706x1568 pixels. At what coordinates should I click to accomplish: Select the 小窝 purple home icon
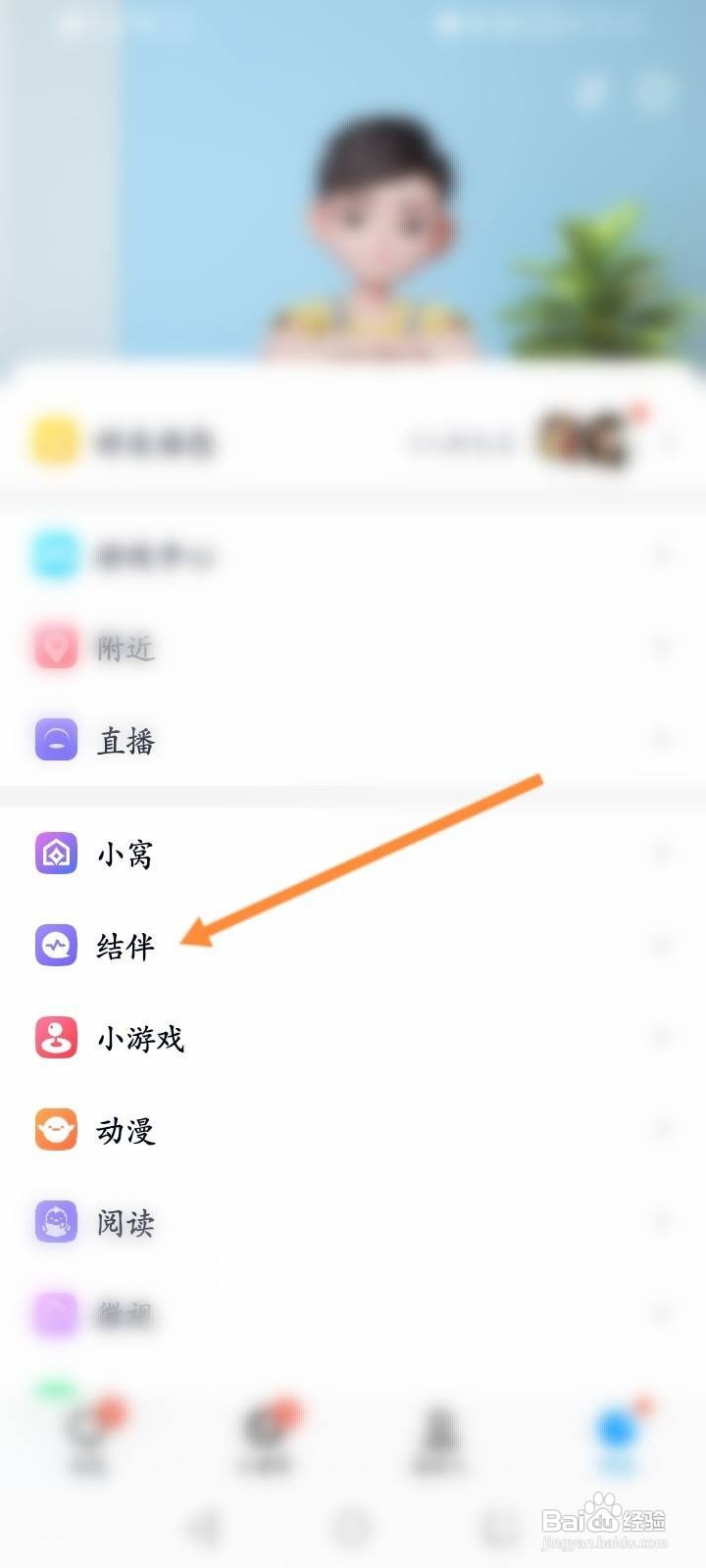point(57,855)
